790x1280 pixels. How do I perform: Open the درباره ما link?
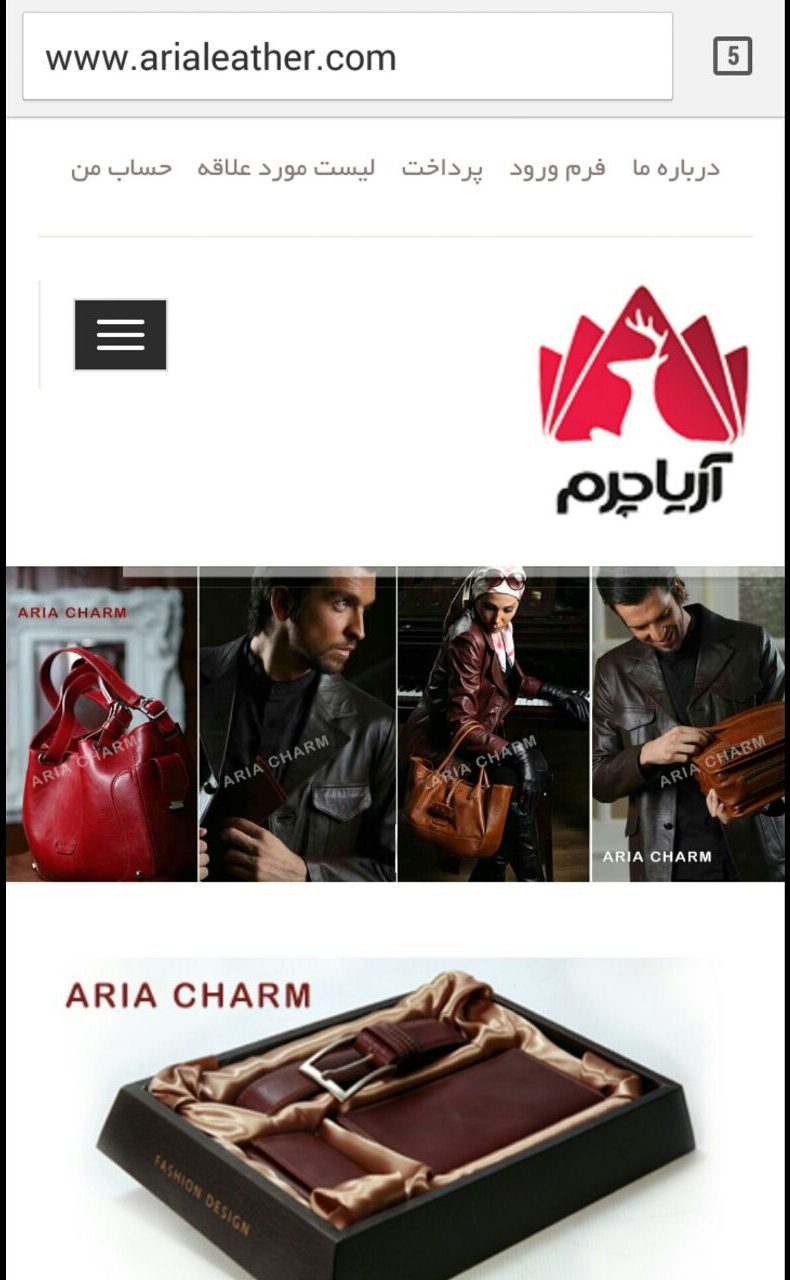pyautogui.click(x=675, y=168)
